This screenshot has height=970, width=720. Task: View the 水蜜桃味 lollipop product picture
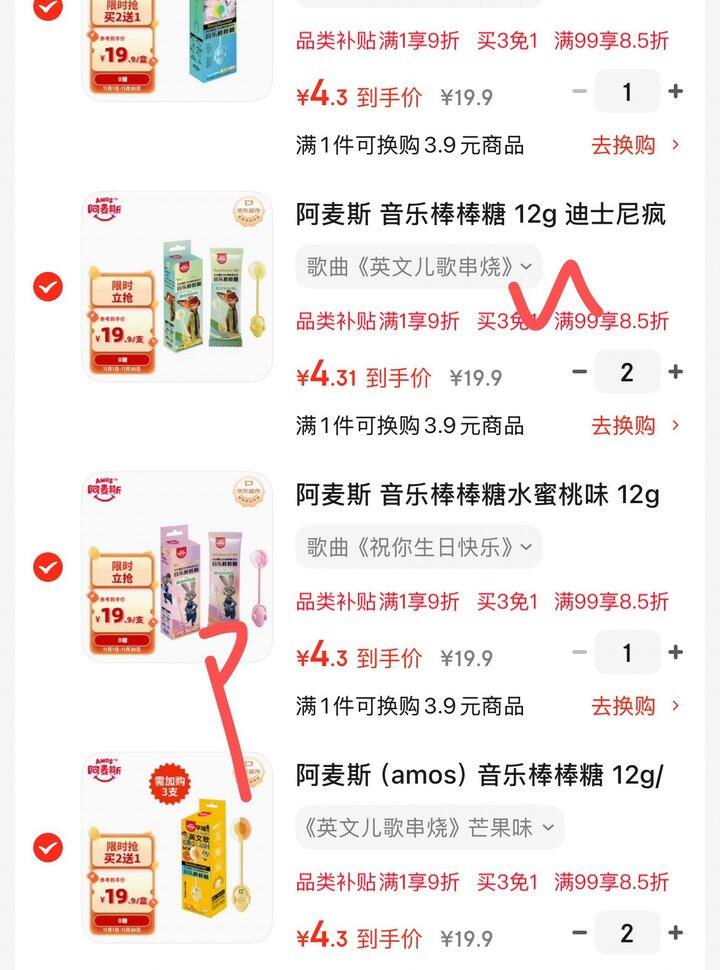[x=177, y=567]
